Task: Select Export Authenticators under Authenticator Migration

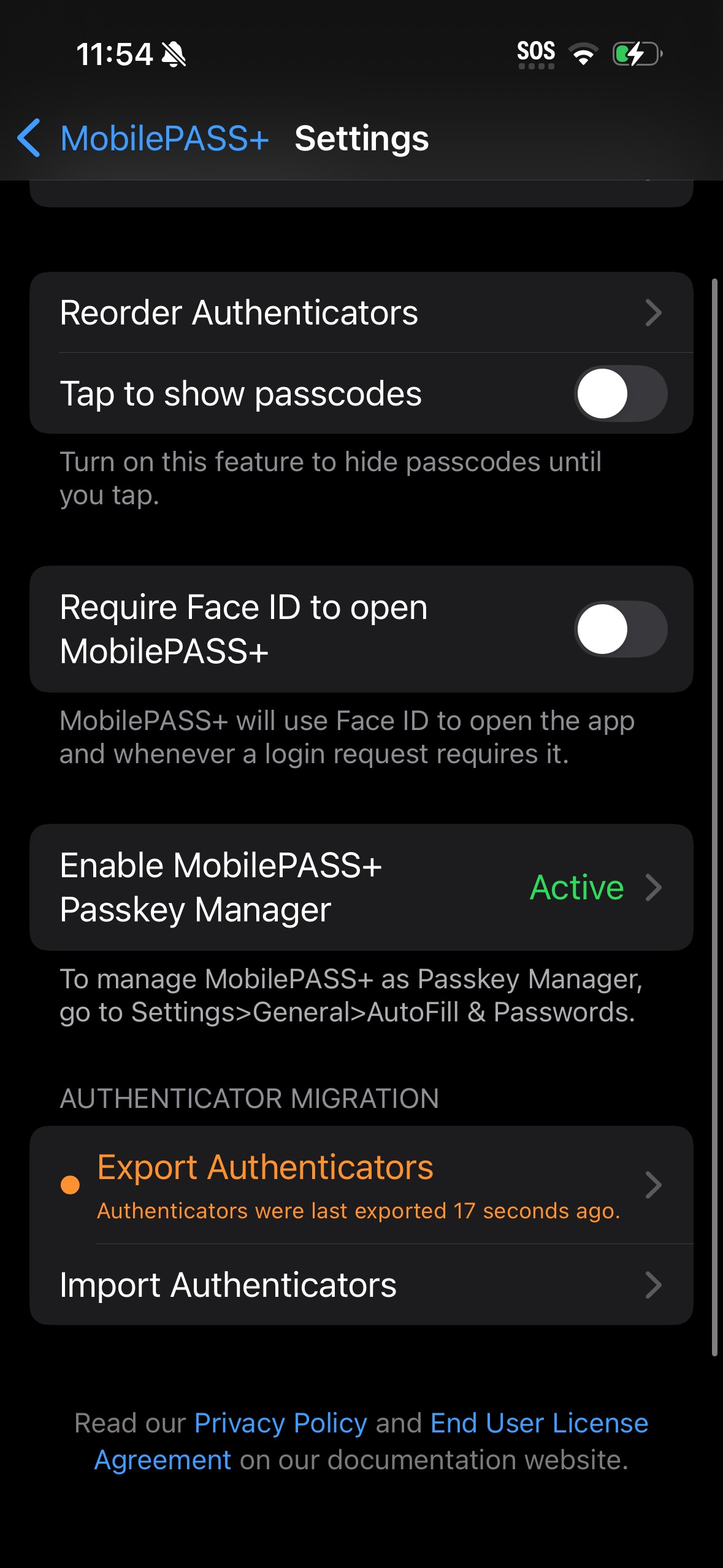Action: point(264,1167)
